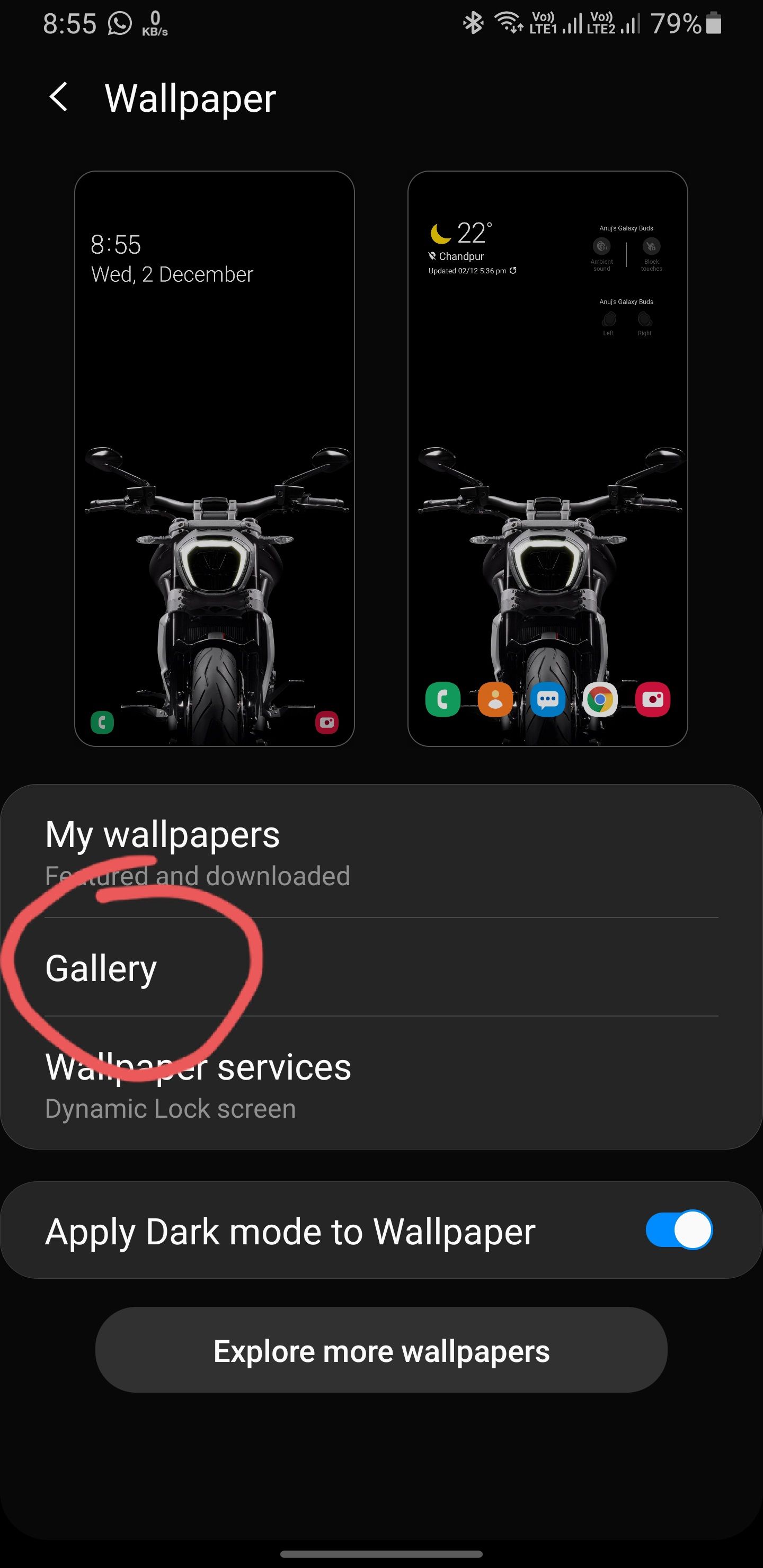763x1568 pixels.
Task: Tap Explore more wallpapers
Action: [381, 1351]
